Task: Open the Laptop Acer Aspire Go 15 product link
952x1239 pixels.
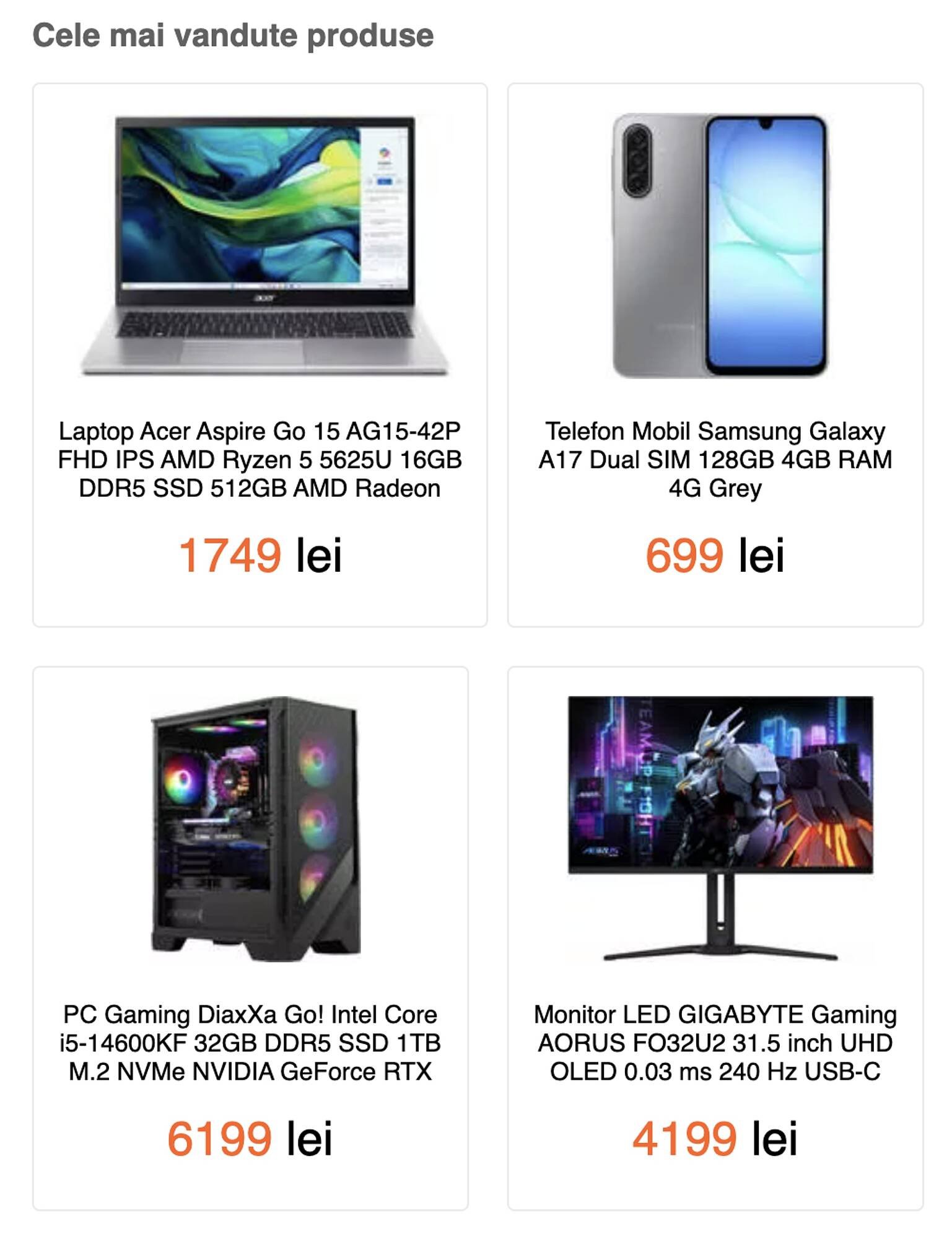Action: coord(263,458)
